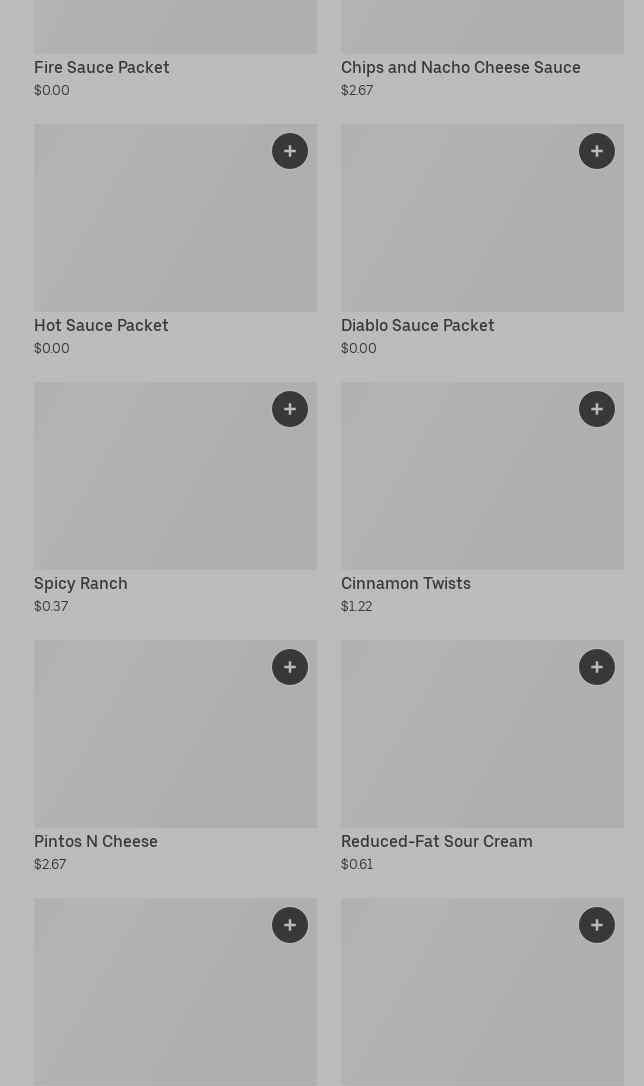
Task: Add Reduced-Fat Sour Cream to cart
Action: (x=597, y=667)
